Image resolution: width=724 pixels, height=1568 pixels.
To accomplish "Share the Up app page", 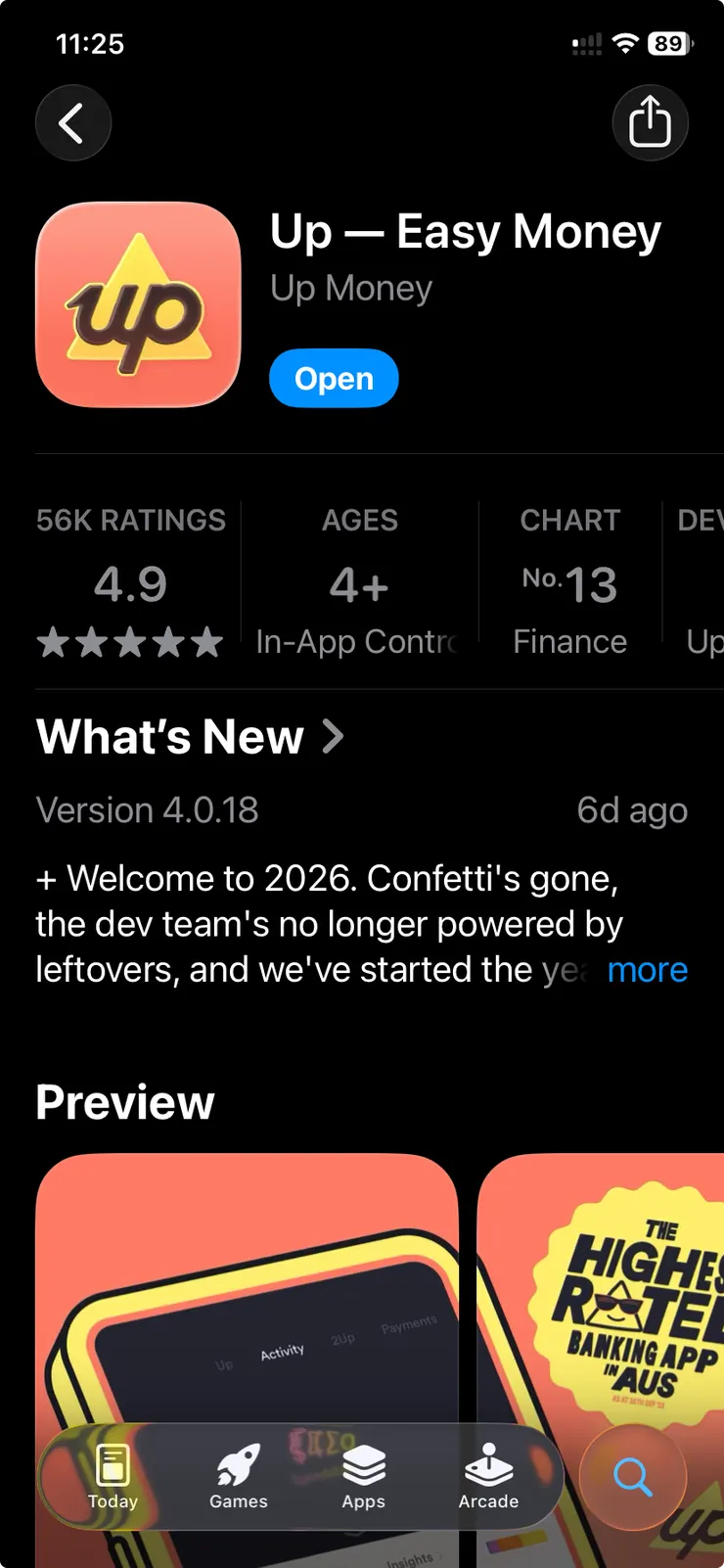I will pos(650,123).
